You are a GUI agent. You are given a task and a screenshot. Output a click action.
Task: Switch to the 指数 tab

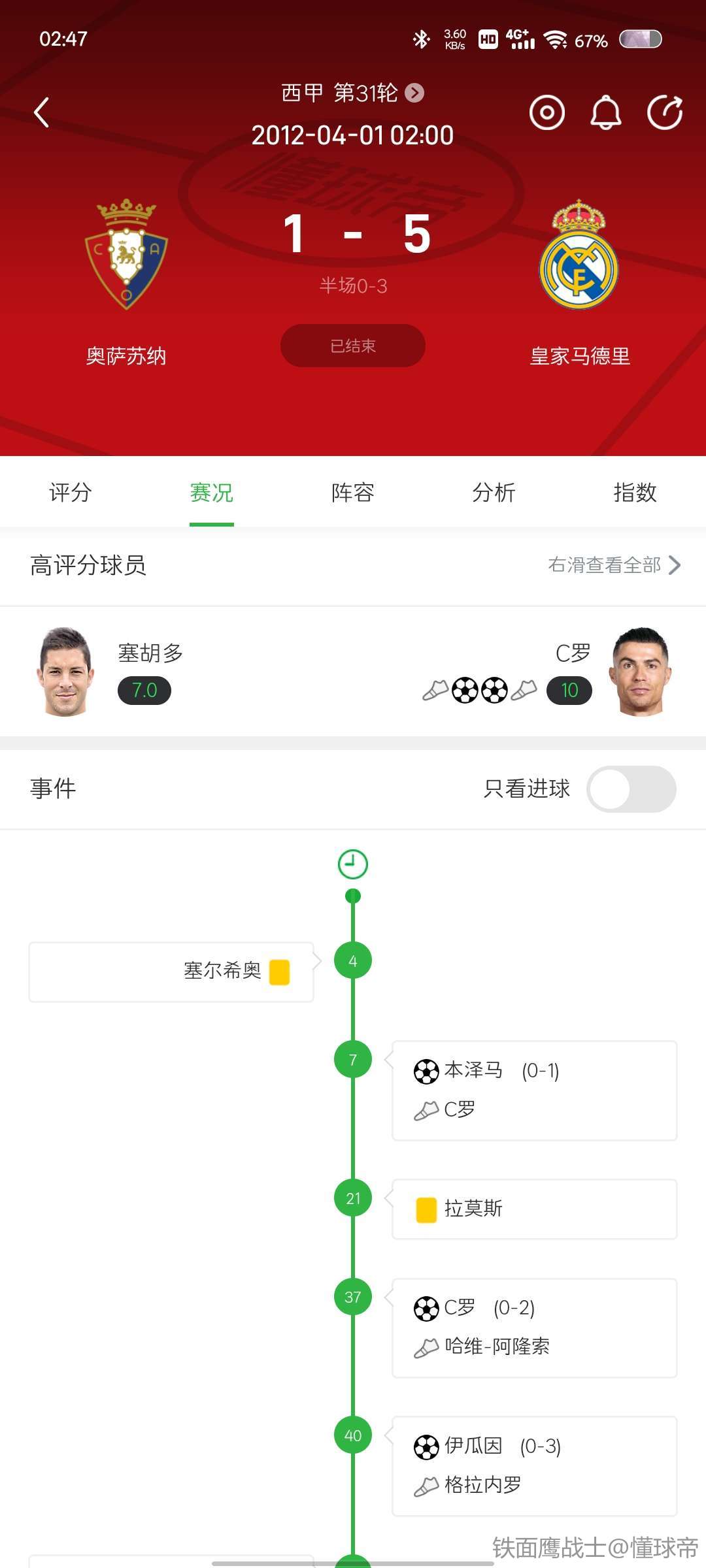pyautogui.click(x=635, y=493)
